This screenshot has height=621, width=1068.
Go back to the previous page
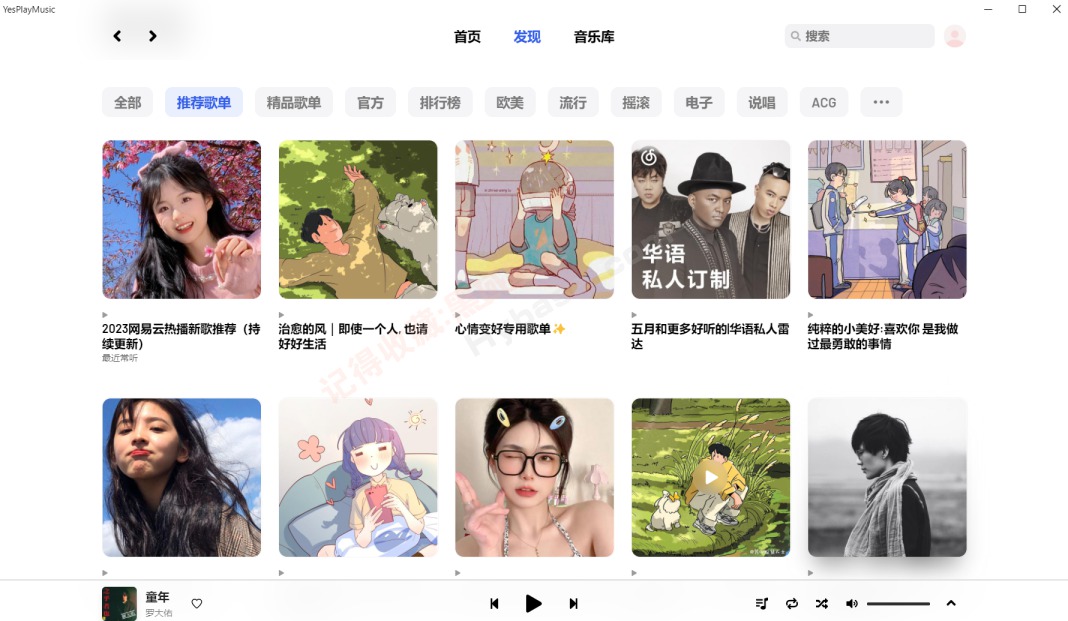(x=117, y=36)
